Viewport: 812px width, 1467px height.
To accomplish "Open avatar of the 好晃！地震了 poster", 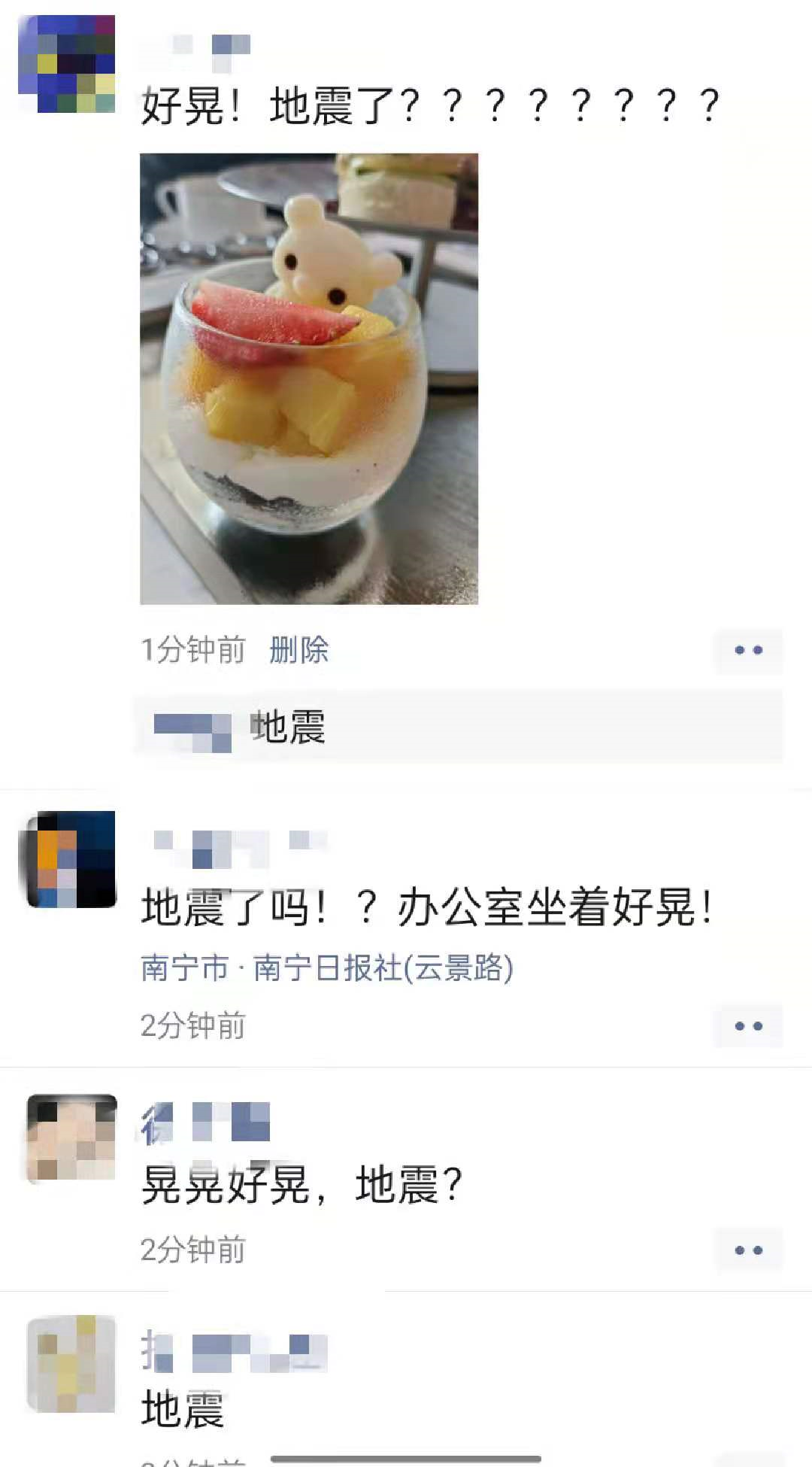I will pos(67,64).
